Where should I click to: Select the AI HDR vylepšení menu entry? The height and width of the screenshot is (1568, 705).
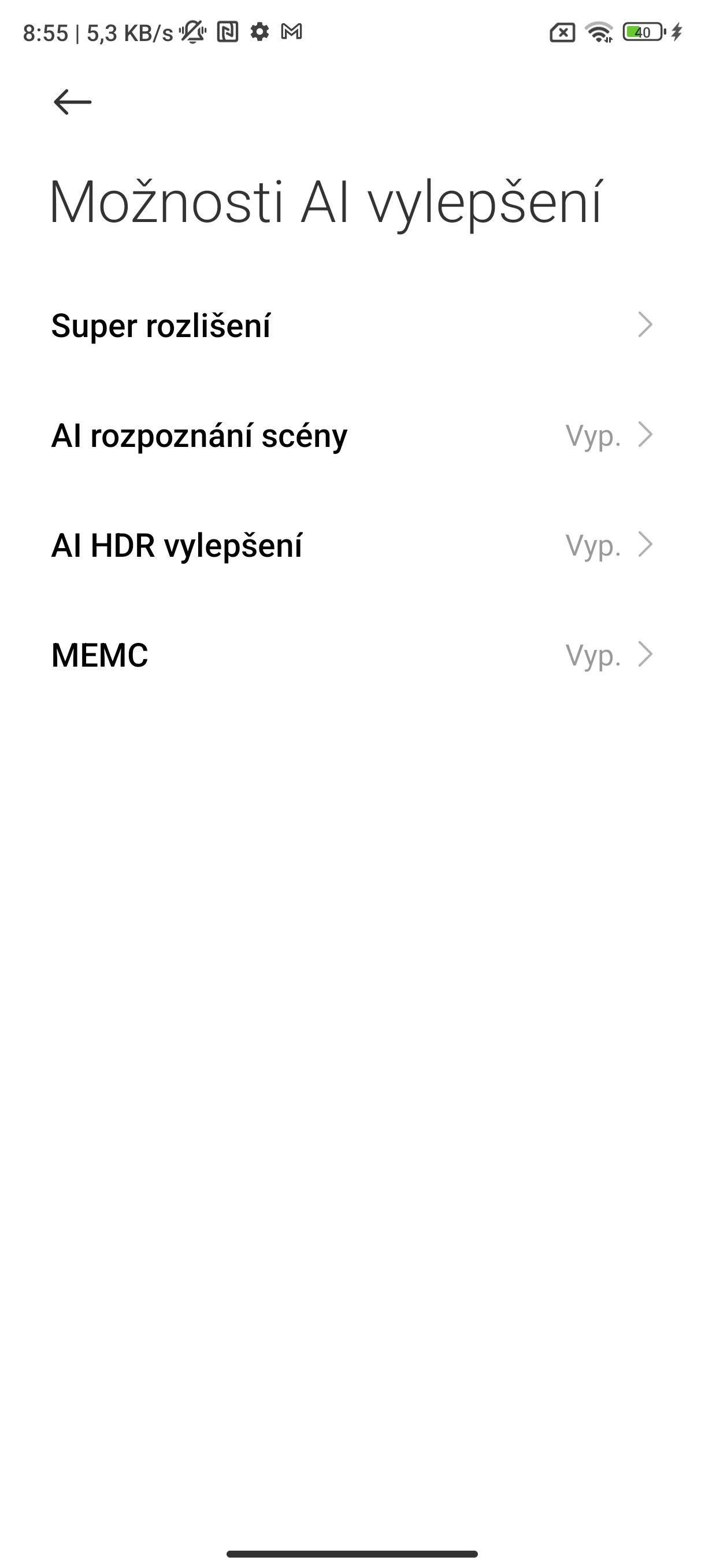click(x=178, y=546)
